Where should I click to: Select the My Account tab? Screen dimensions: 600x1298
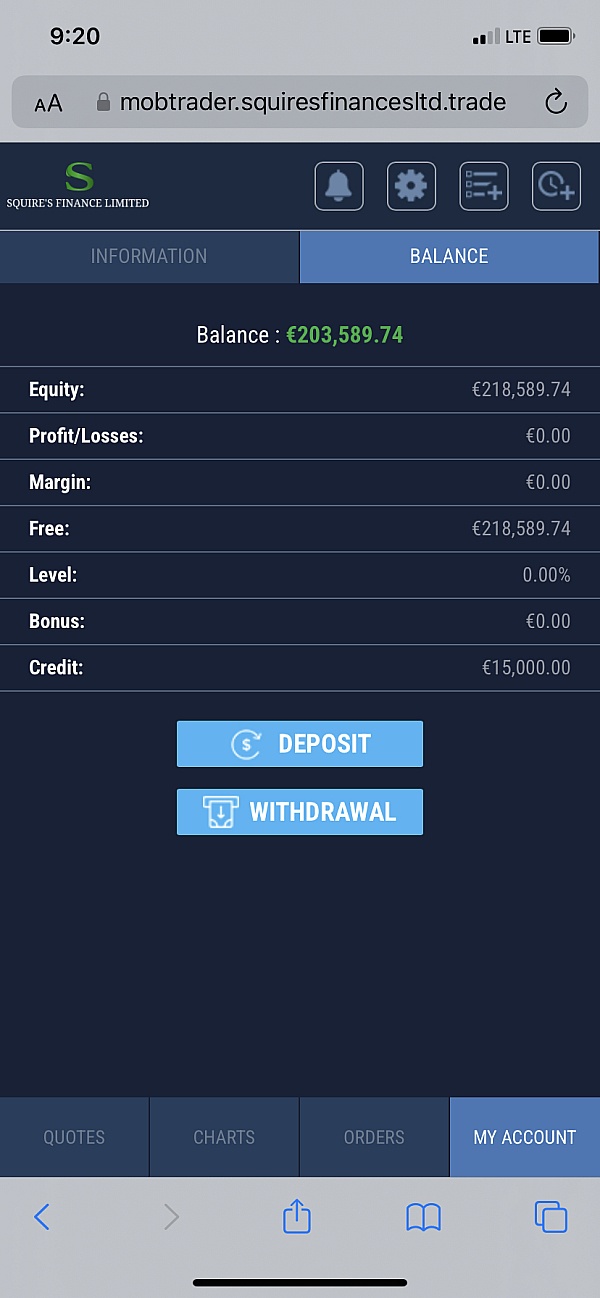click(x=525, y=1137)
